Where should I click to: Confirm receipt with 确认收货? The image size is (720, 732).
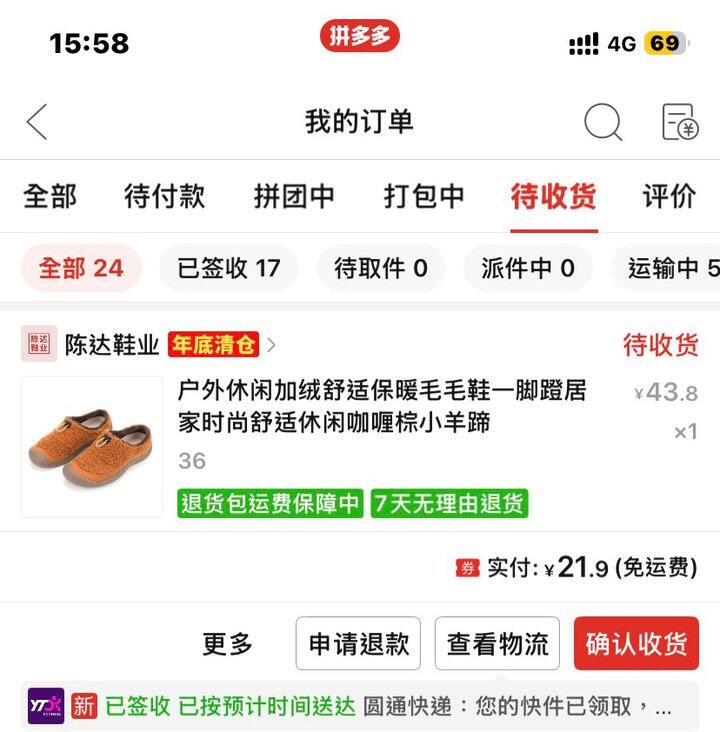(636, 644)
